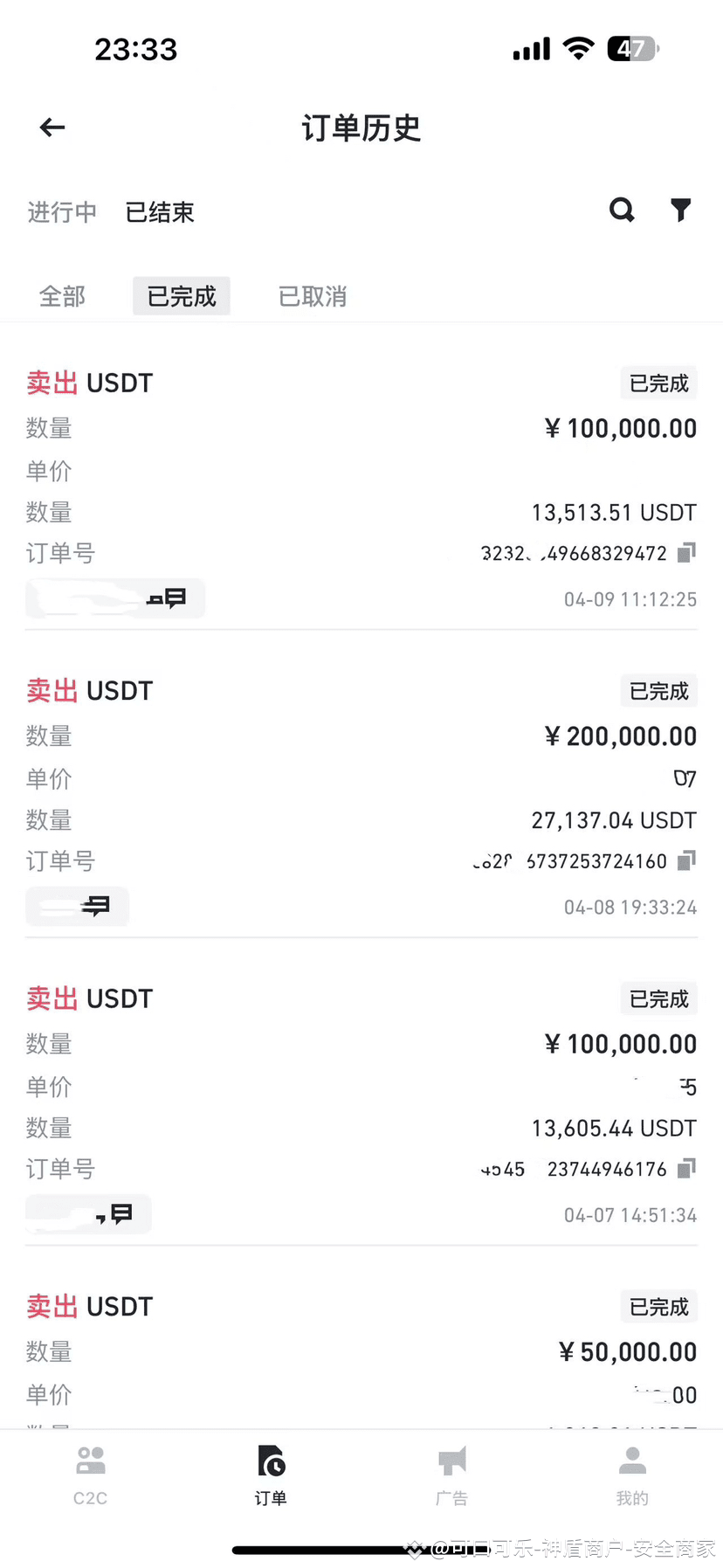Select the 已结束 tab
Image resolution: width=723 pixels, height=1568 pixels.
160,212
